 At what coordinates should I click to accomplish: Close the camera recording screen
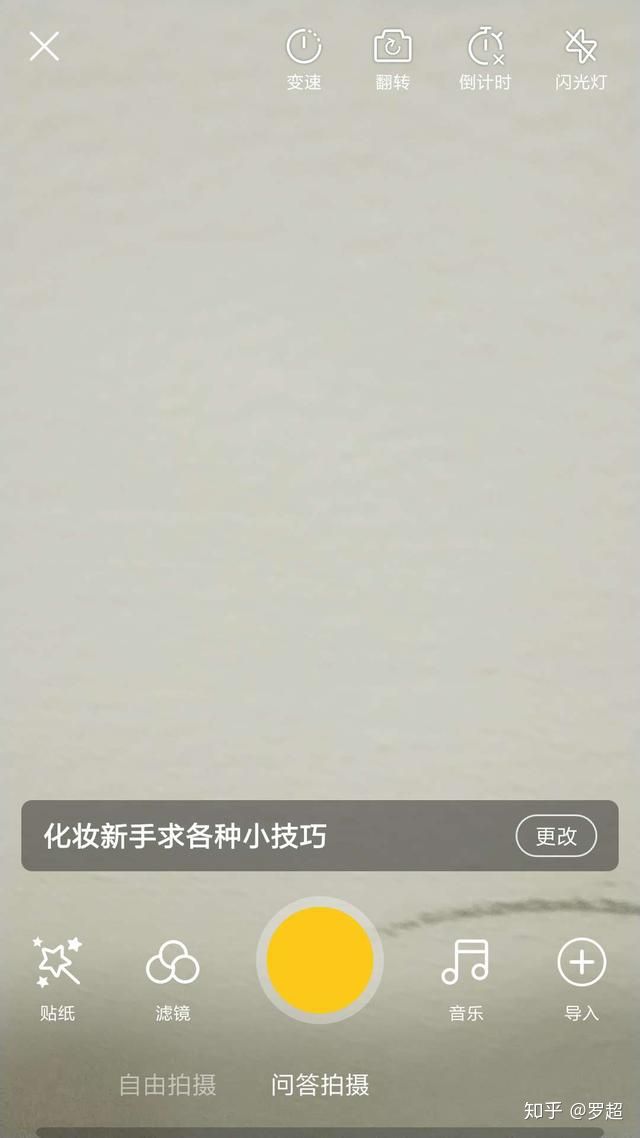click(44, 46)
